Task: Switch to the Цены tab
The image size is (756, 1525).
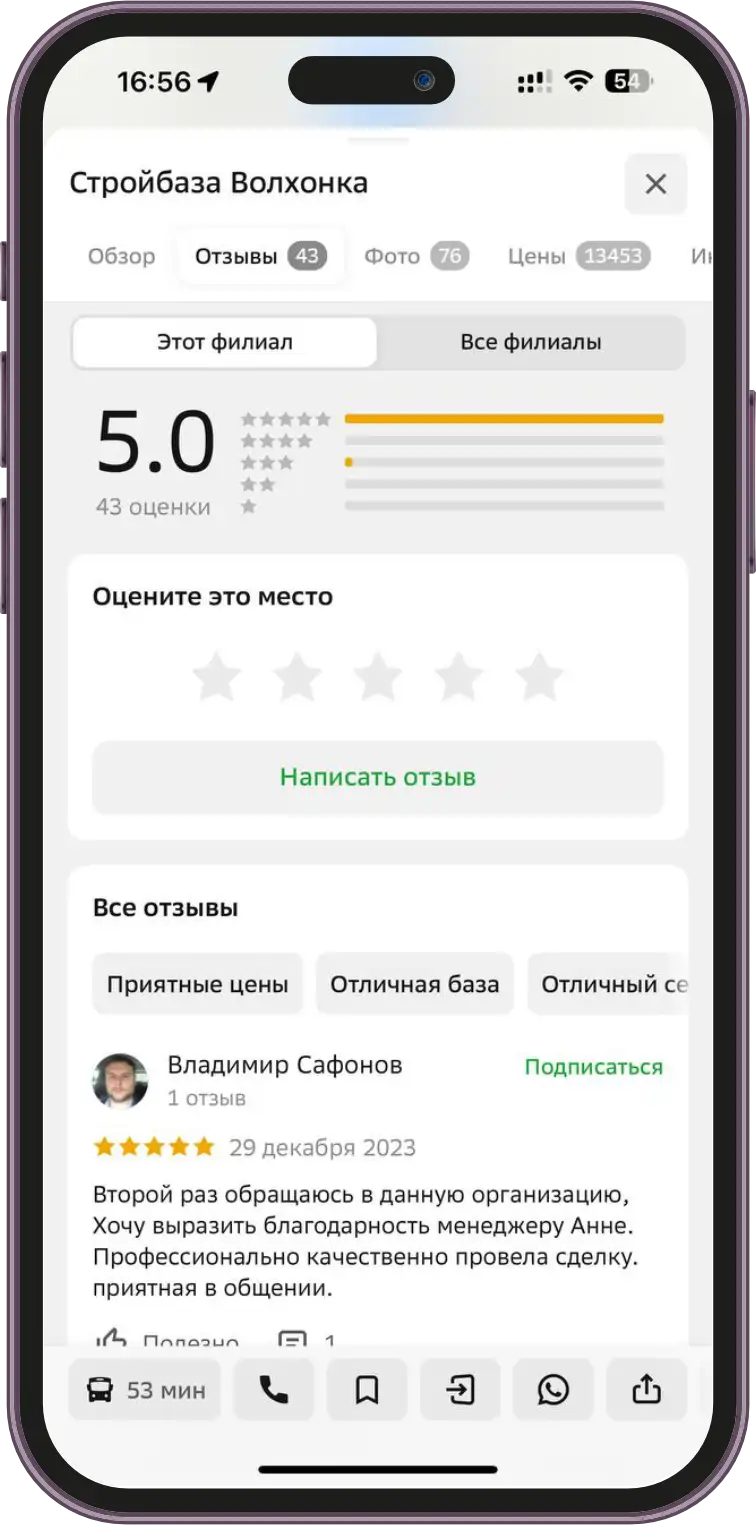Action: (x=578, y=257)
